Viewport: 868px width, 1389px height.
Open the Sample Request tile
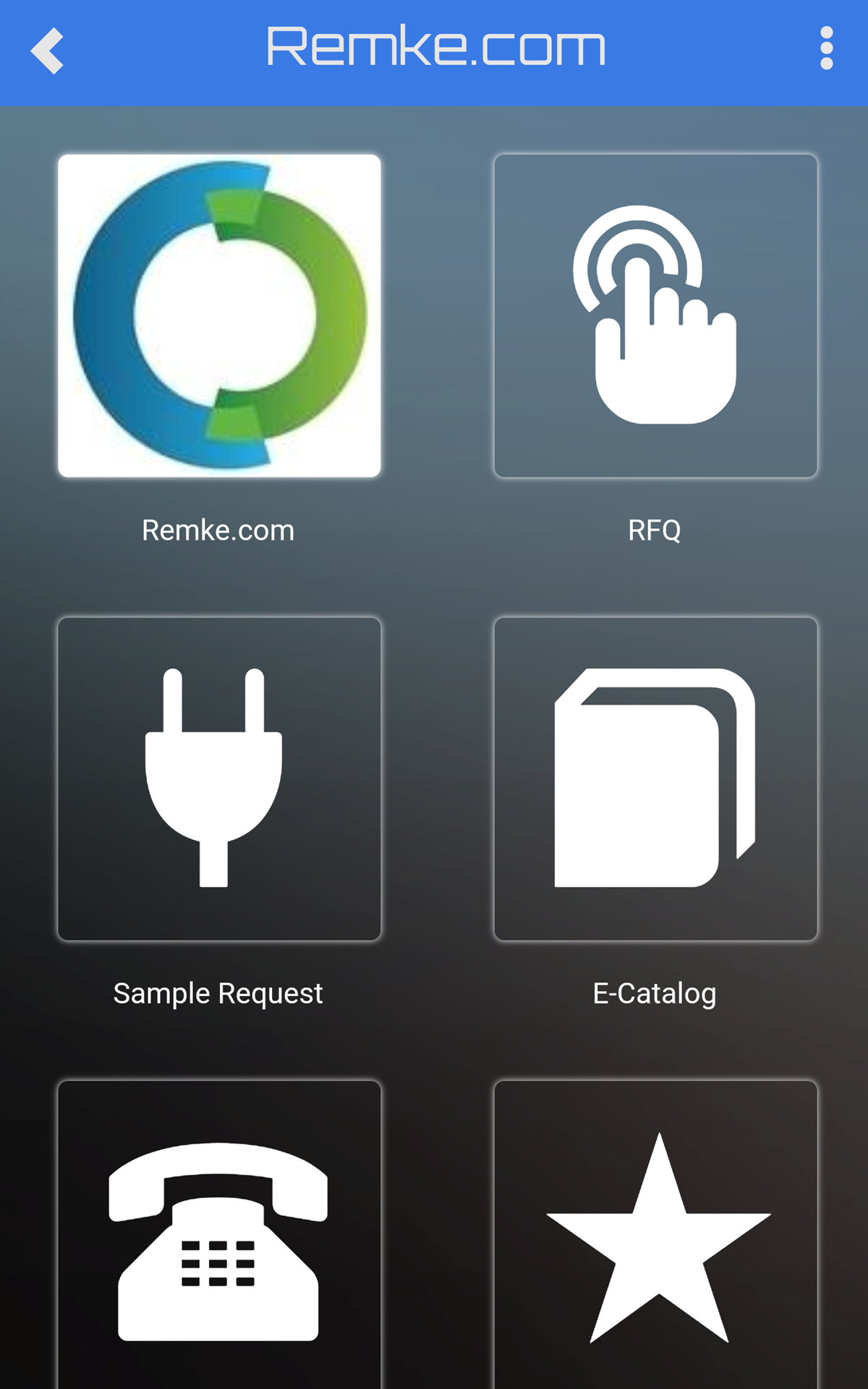click(219, 778)
